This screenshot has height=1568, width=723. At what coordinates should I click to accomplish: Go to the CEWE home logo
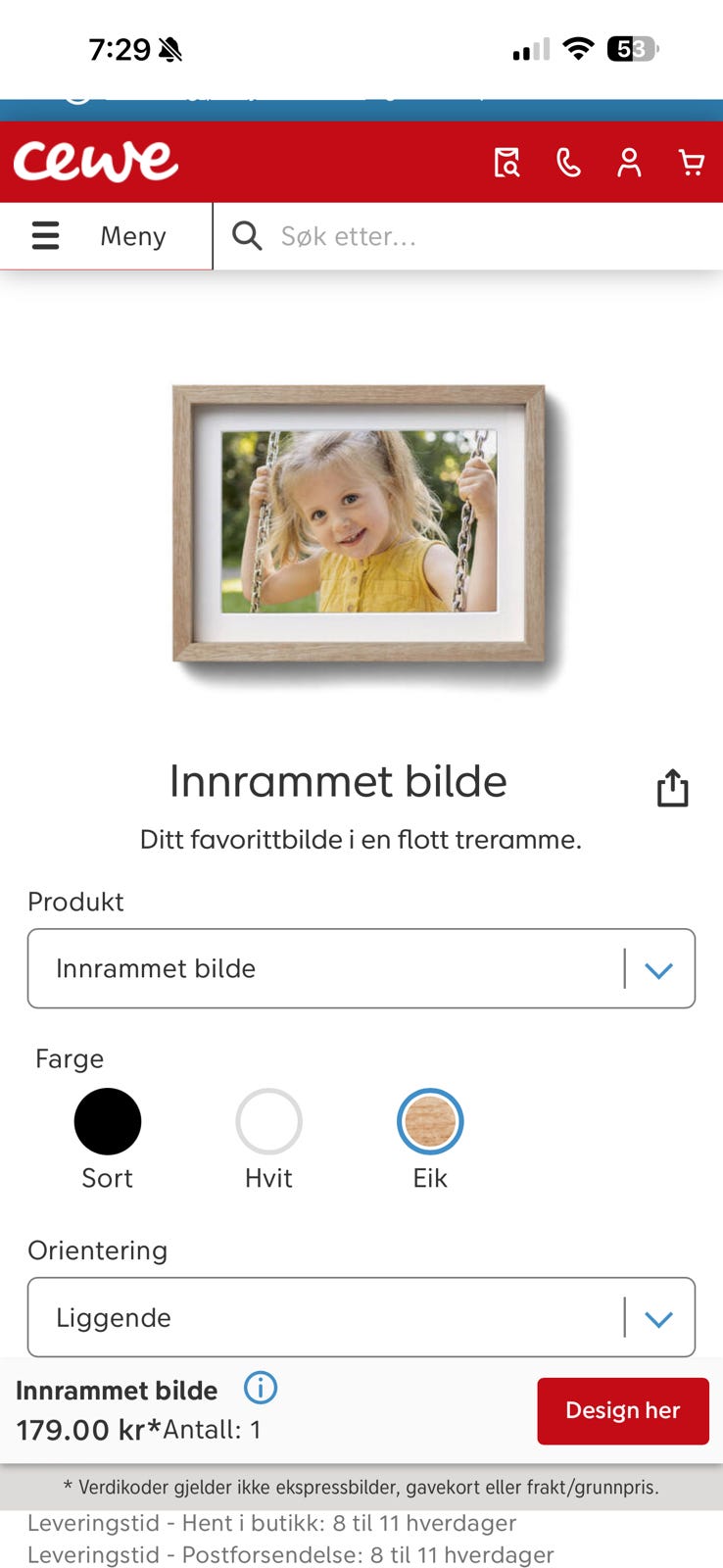tap(96, 162)
